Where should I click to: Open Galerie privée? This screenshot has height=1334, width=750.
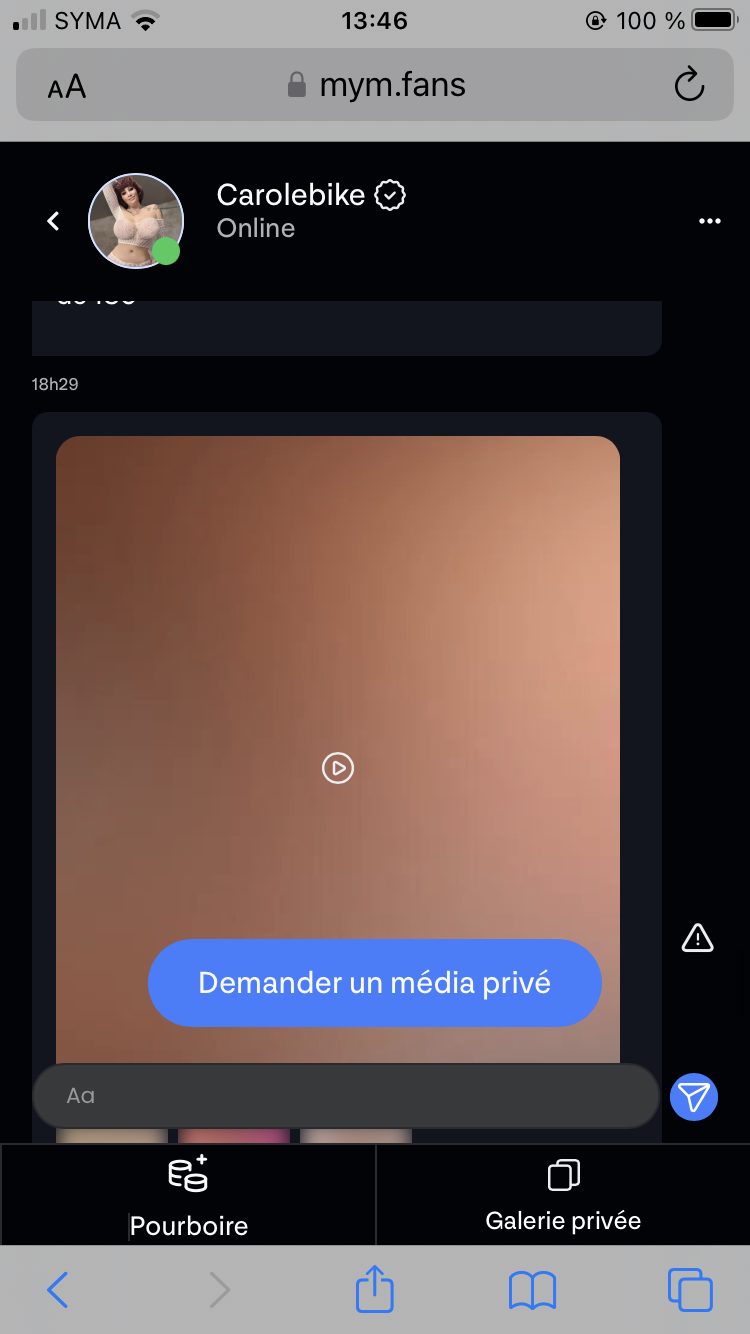click(x=563, y=1196)
